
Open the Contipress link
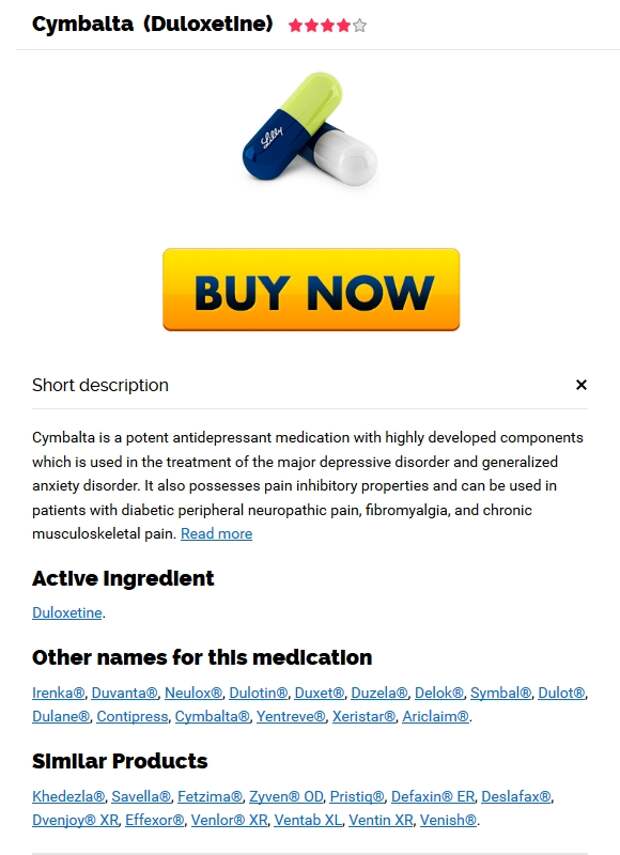(x=132, y=716)
